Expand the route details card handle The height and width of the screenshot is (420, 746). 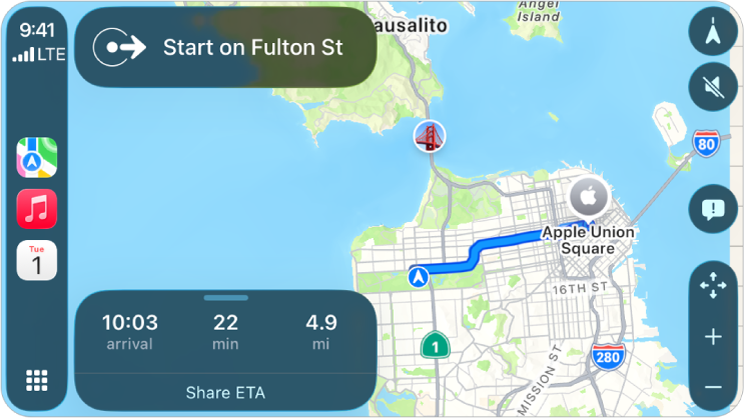(x=225, y=297)
